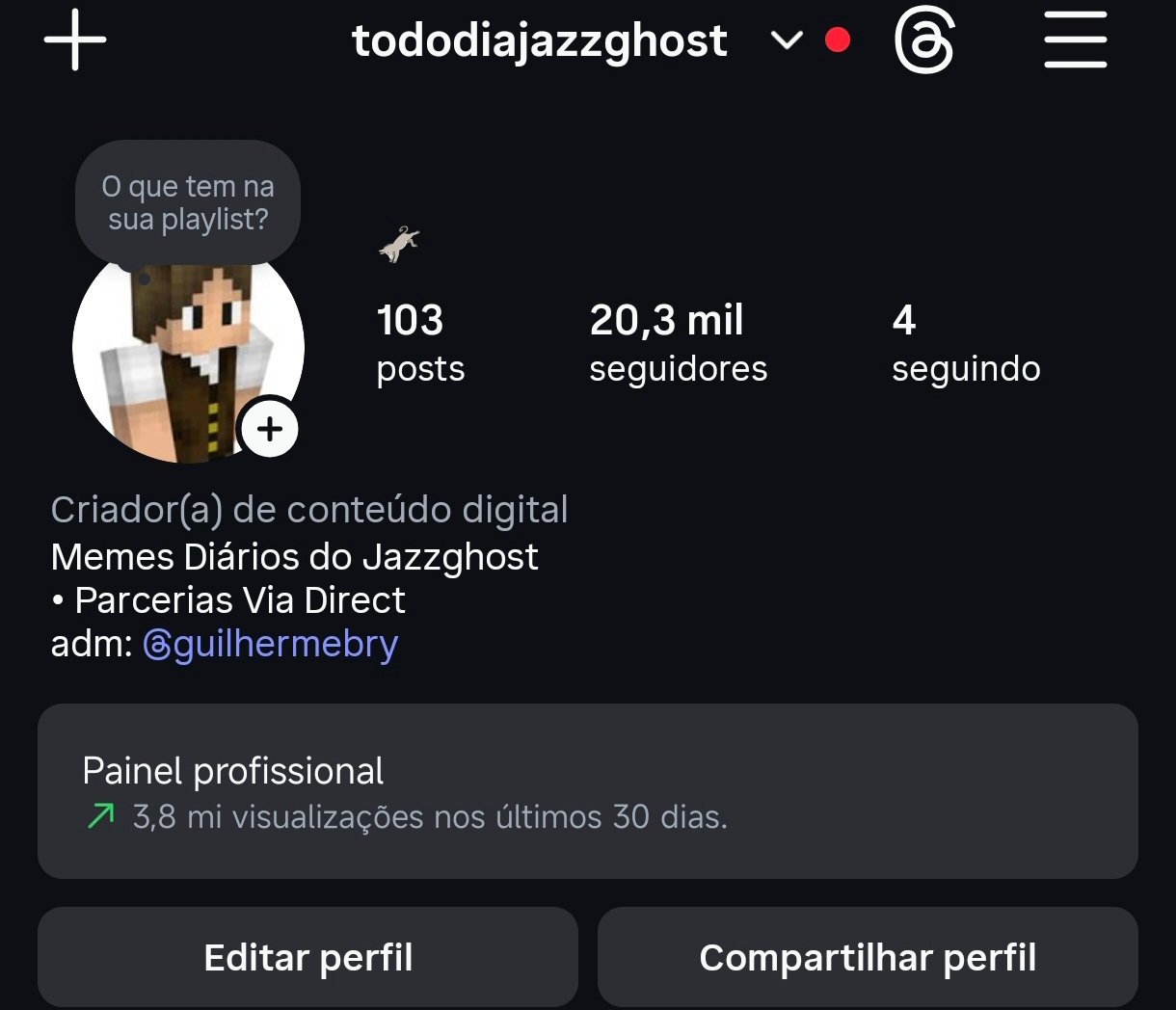
Task: Tap the plus icon to create content
Action: tap(75, 40)
